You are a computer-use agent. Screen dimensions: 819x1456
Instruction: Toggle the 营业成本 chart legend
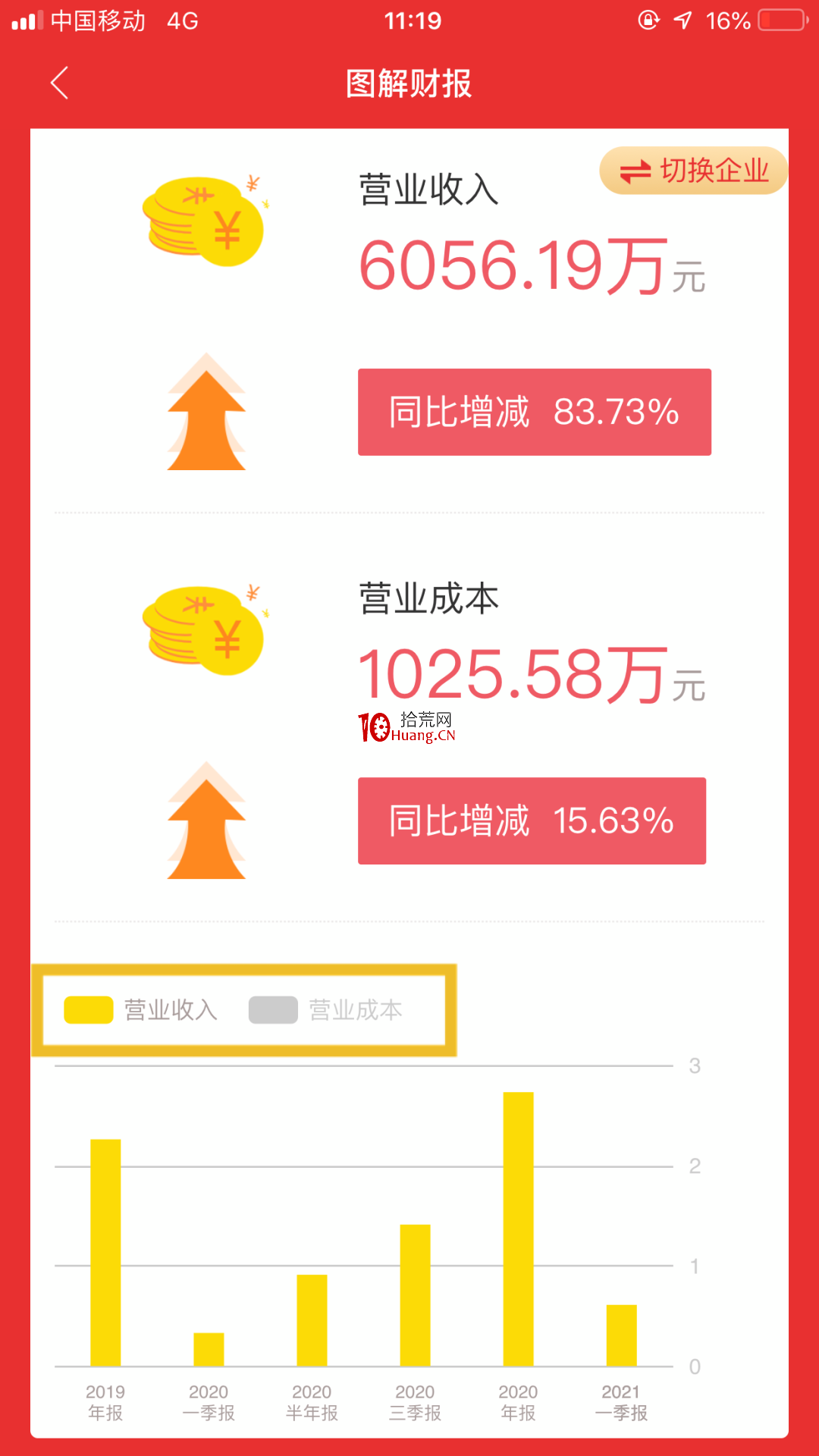click(326, 1010)
